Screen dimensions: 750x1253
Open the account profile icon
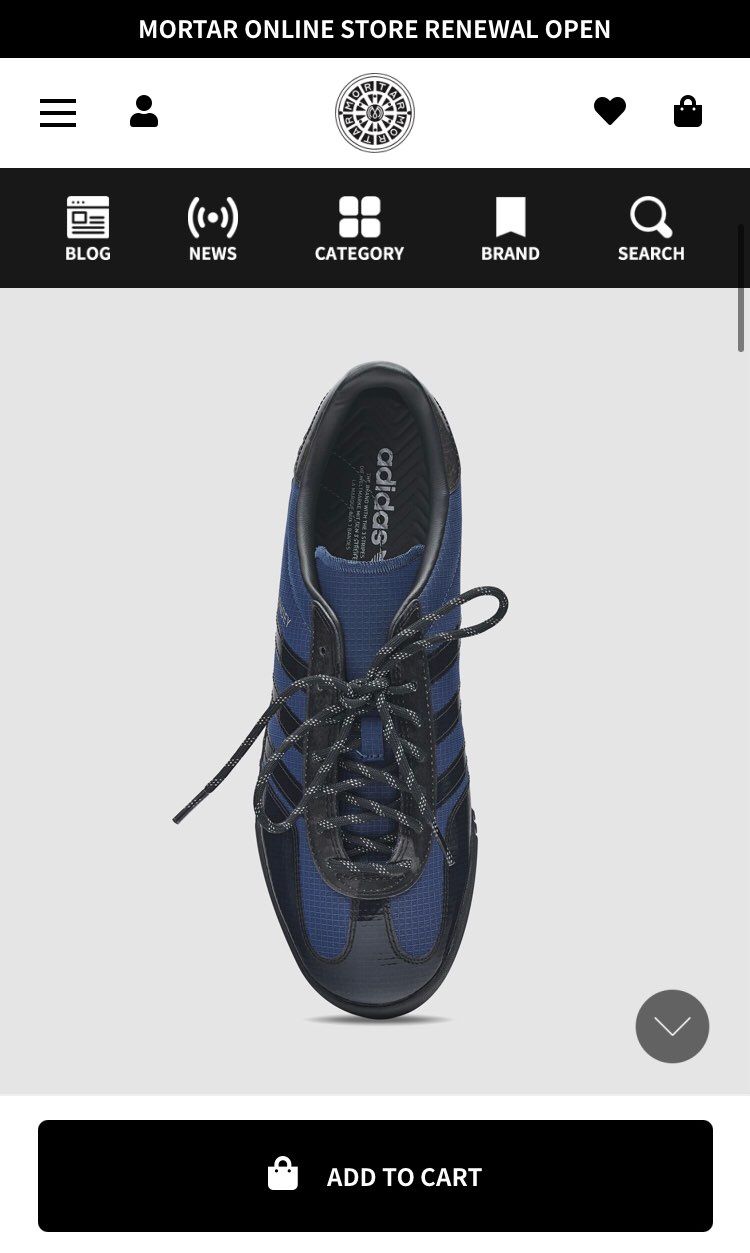click(144, 112)
